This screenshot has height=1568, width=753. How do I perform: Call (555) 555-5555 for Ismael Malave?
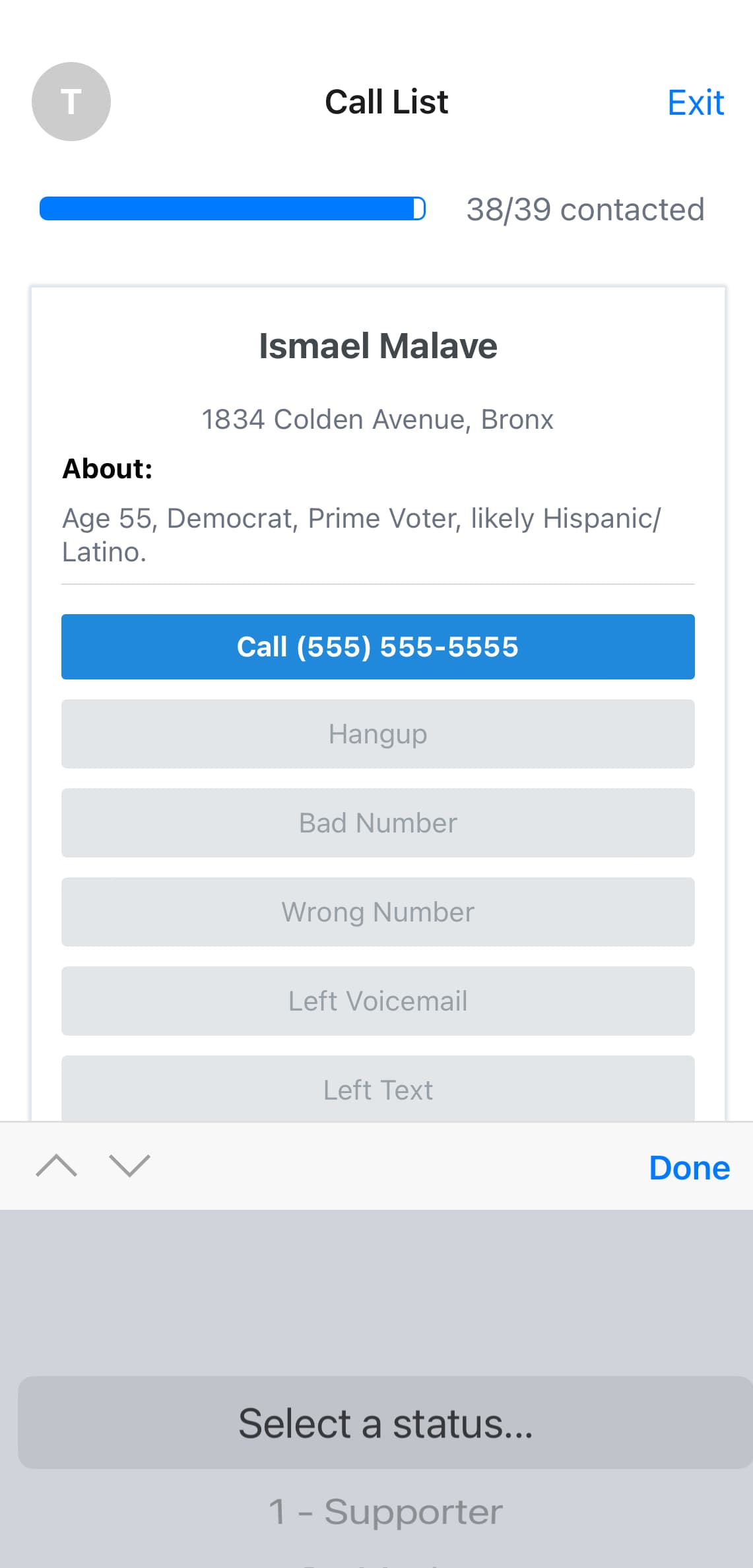(x=377, y=646)
